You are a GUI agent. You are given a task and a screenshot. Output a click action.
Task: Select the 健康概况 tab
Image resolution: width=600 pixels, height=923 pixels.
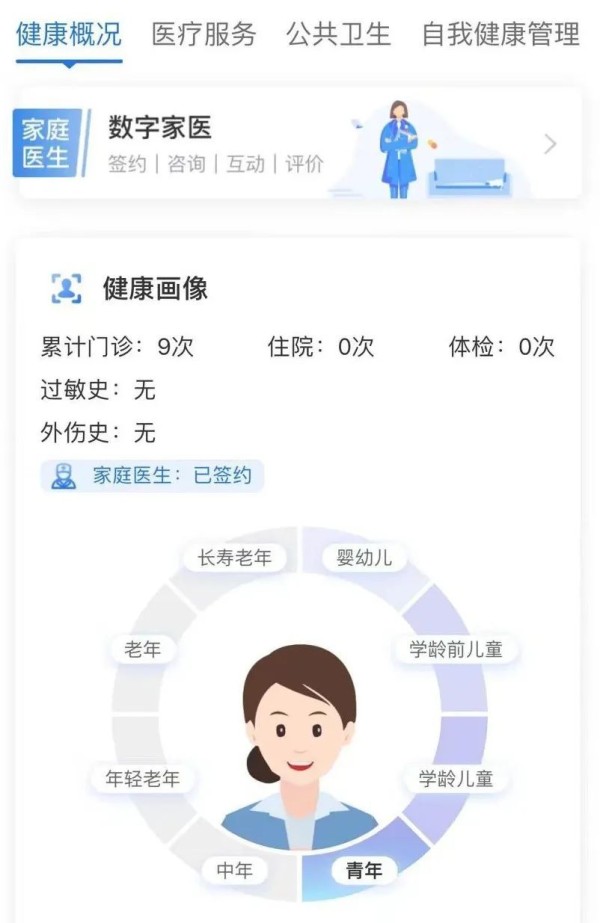69,35
